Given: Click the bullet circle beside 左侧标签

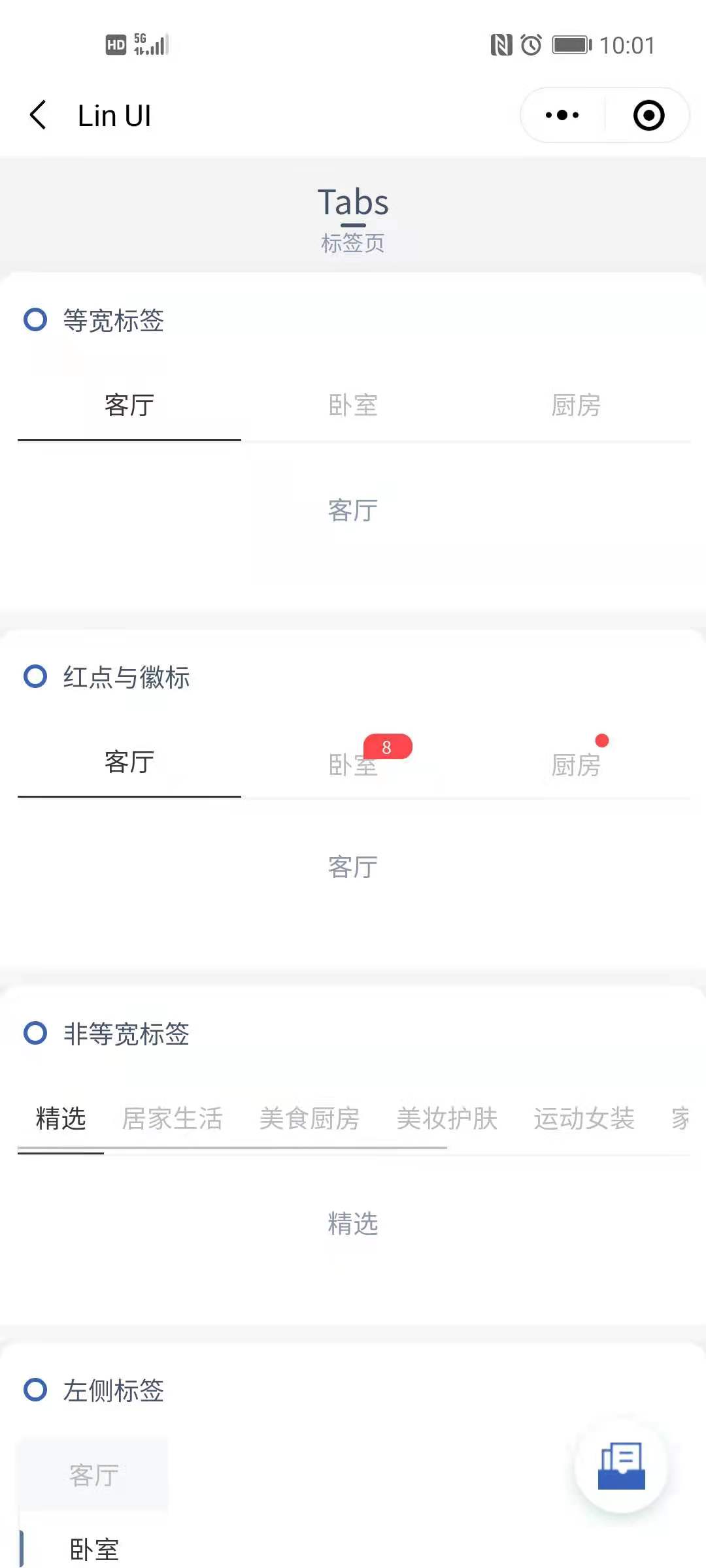Looking at the screenshot, I should [x=35, y=1389].
